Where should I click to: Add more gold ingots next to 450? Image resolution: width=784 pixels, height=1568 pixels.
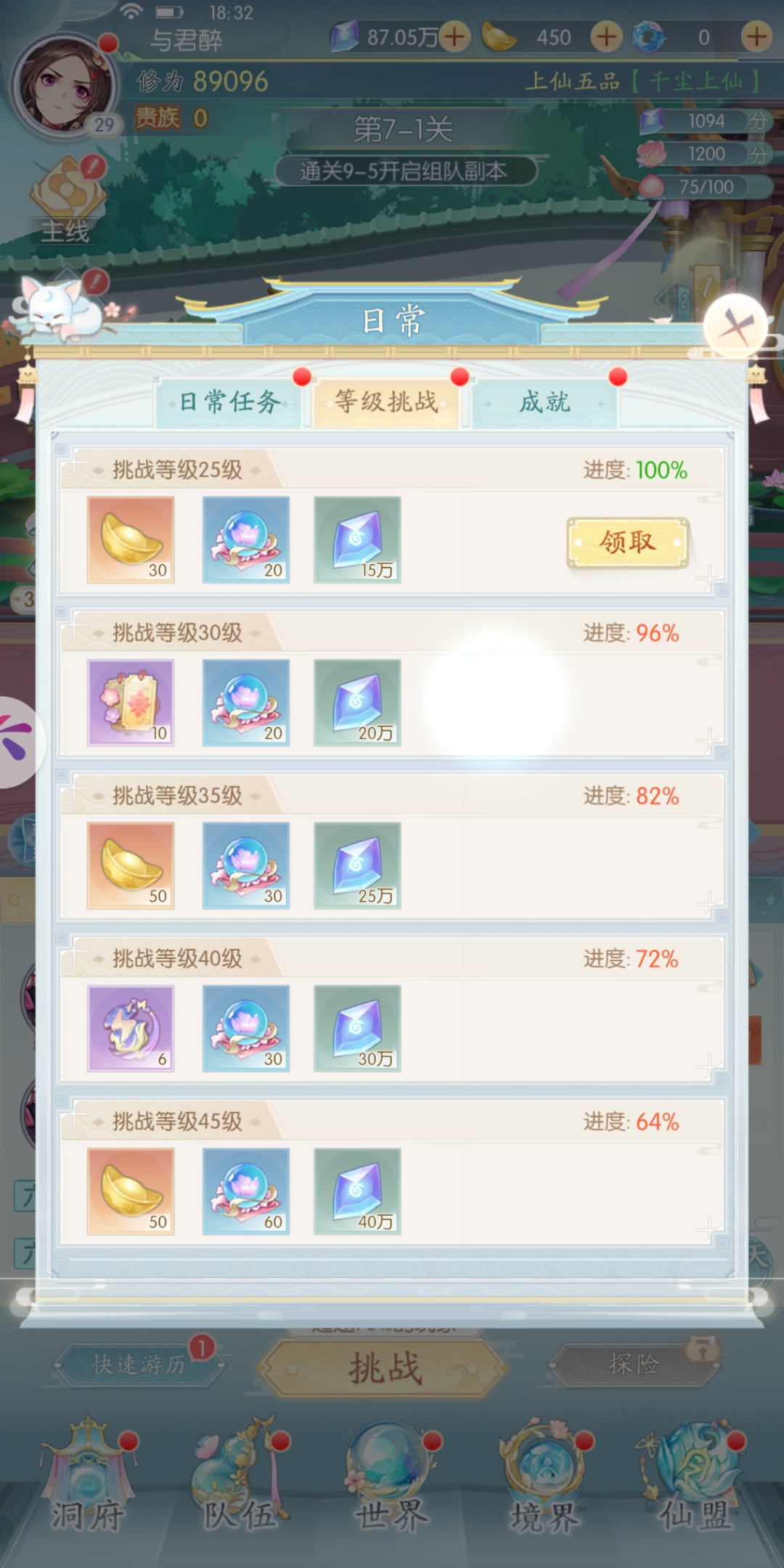(606, 36)
